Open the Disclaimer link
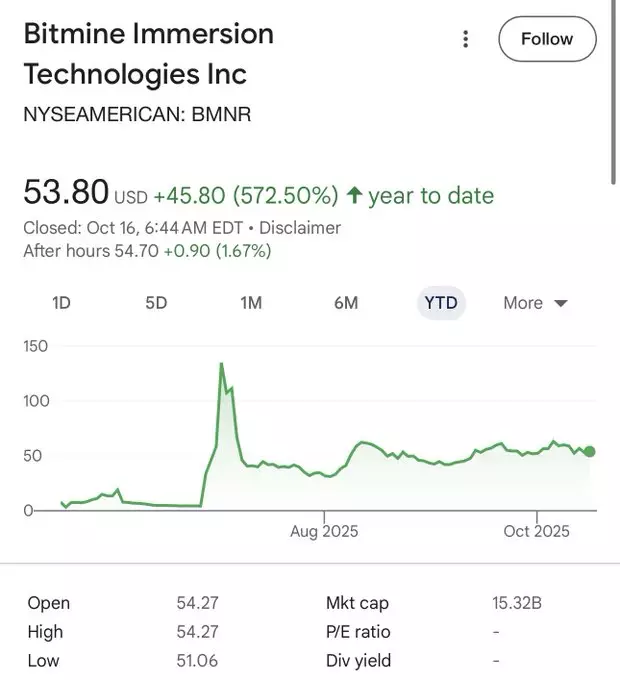 pos(299,228)
